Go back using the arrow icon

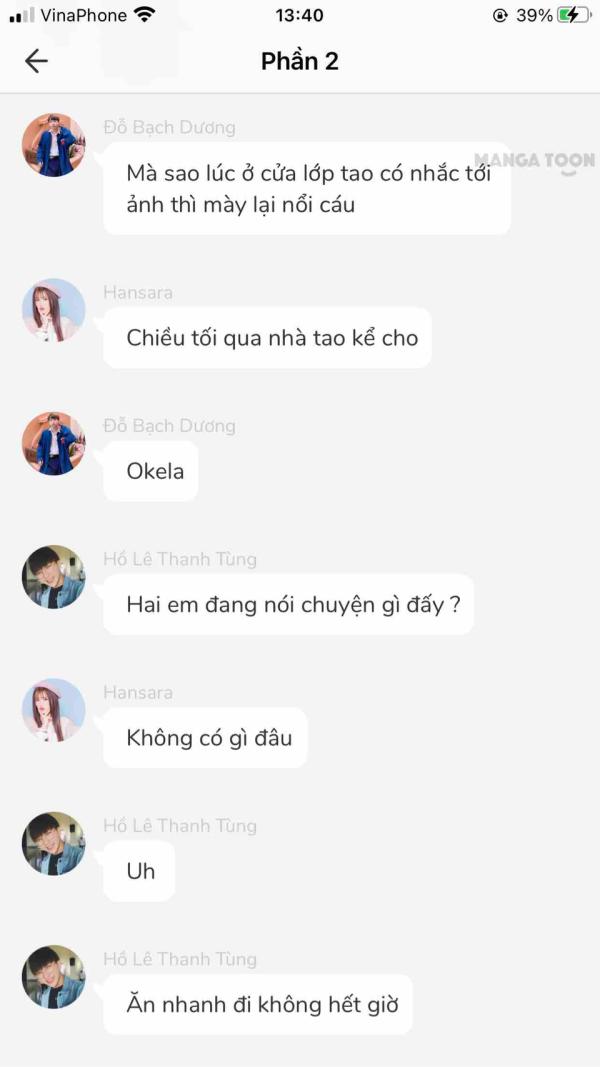tap(36, 61)
